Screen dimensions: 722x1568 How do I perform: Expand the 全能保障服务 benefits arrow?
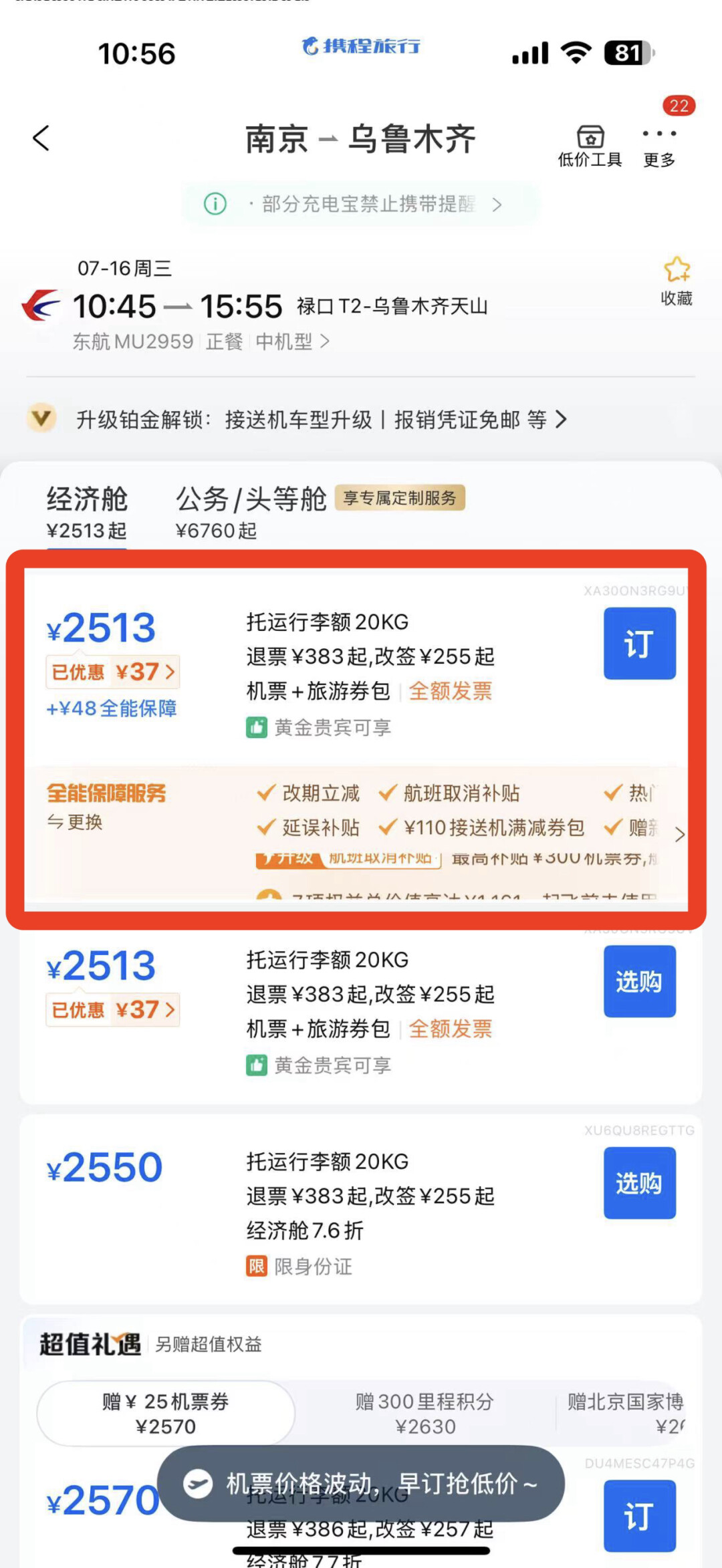click(680, 834)
